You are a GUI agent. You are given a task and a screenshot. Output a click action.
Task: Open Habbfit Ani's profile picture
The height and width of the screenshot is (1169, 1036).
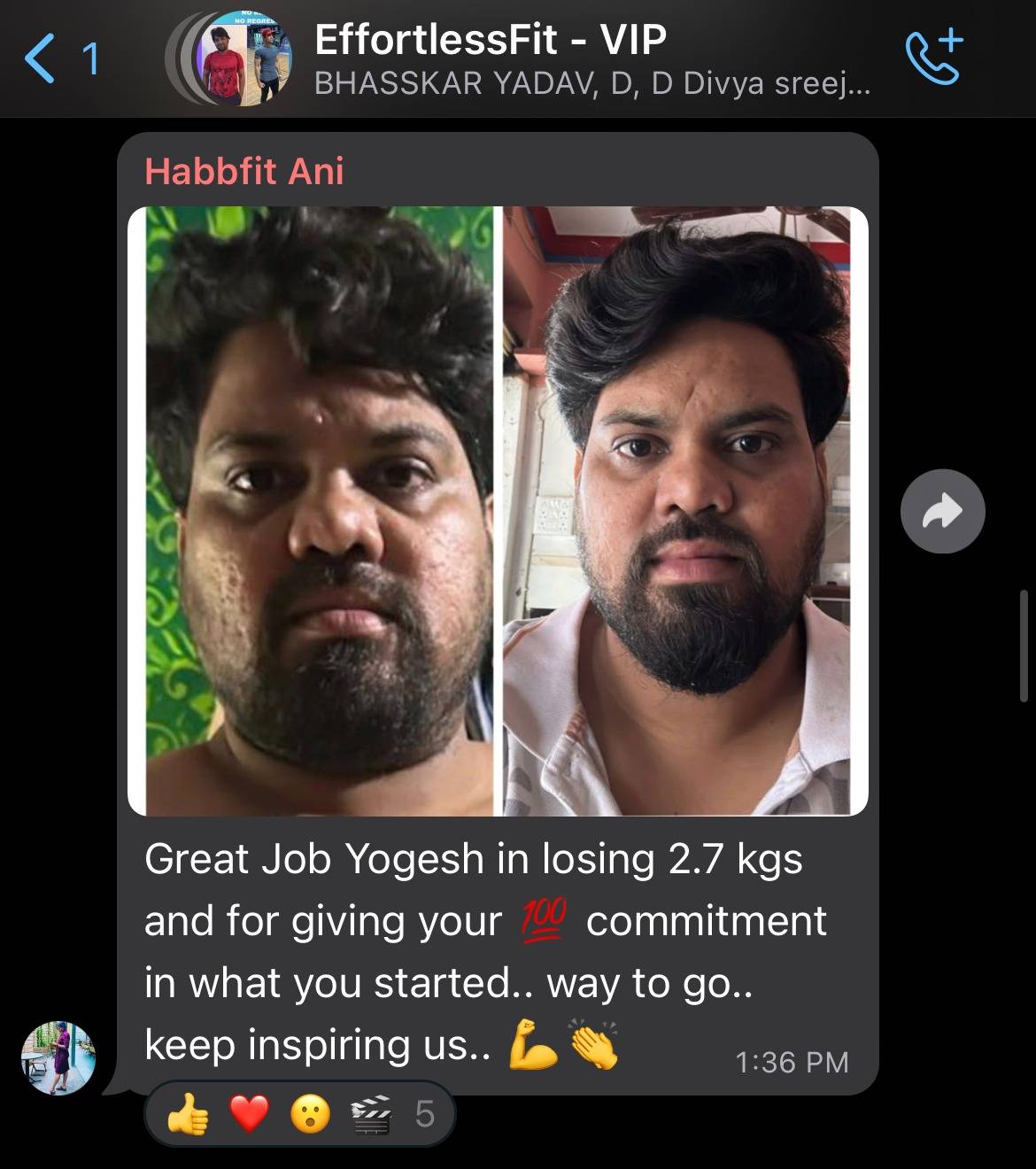pyautogui.click(x=58, y=1058)
